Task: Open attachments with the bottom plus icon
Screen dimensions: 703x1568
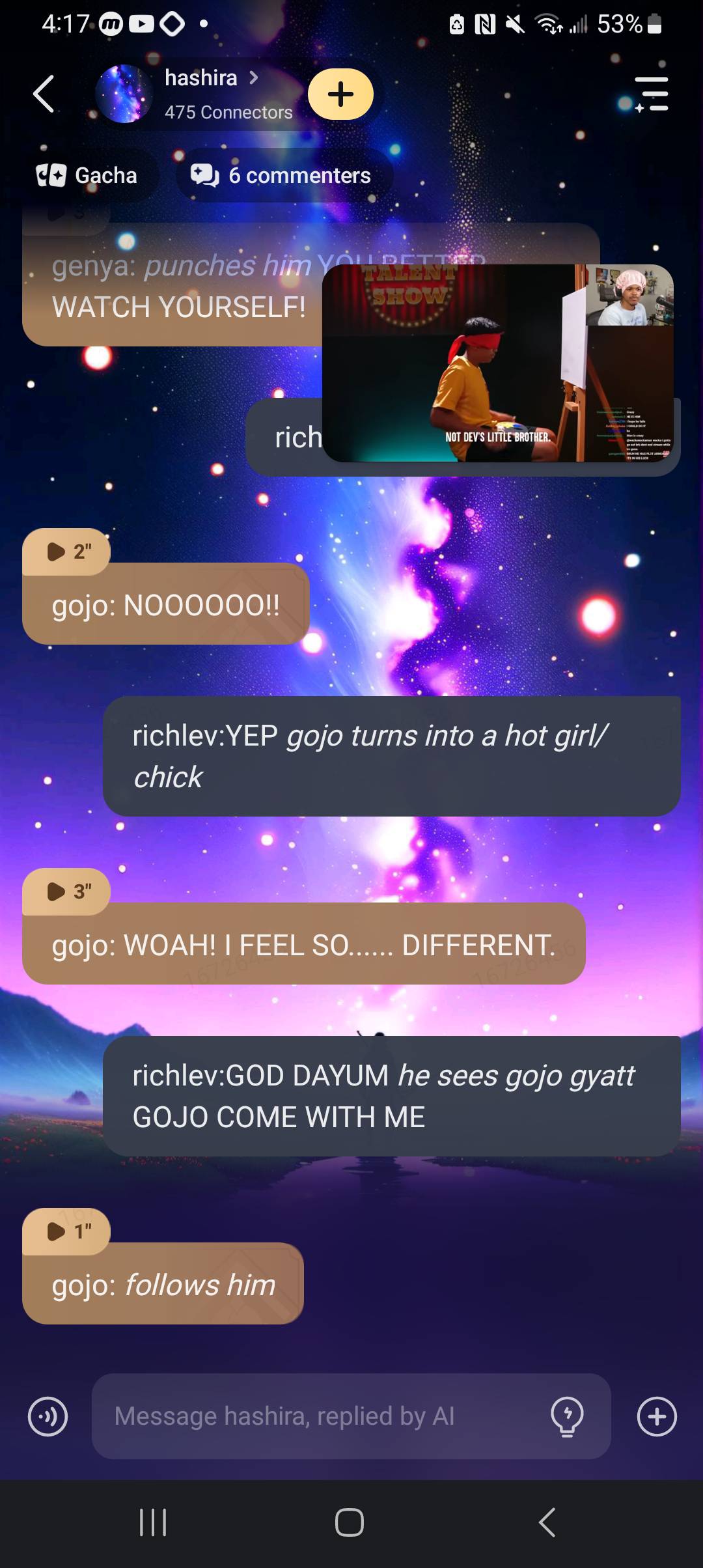Action: click(657, 1416)
